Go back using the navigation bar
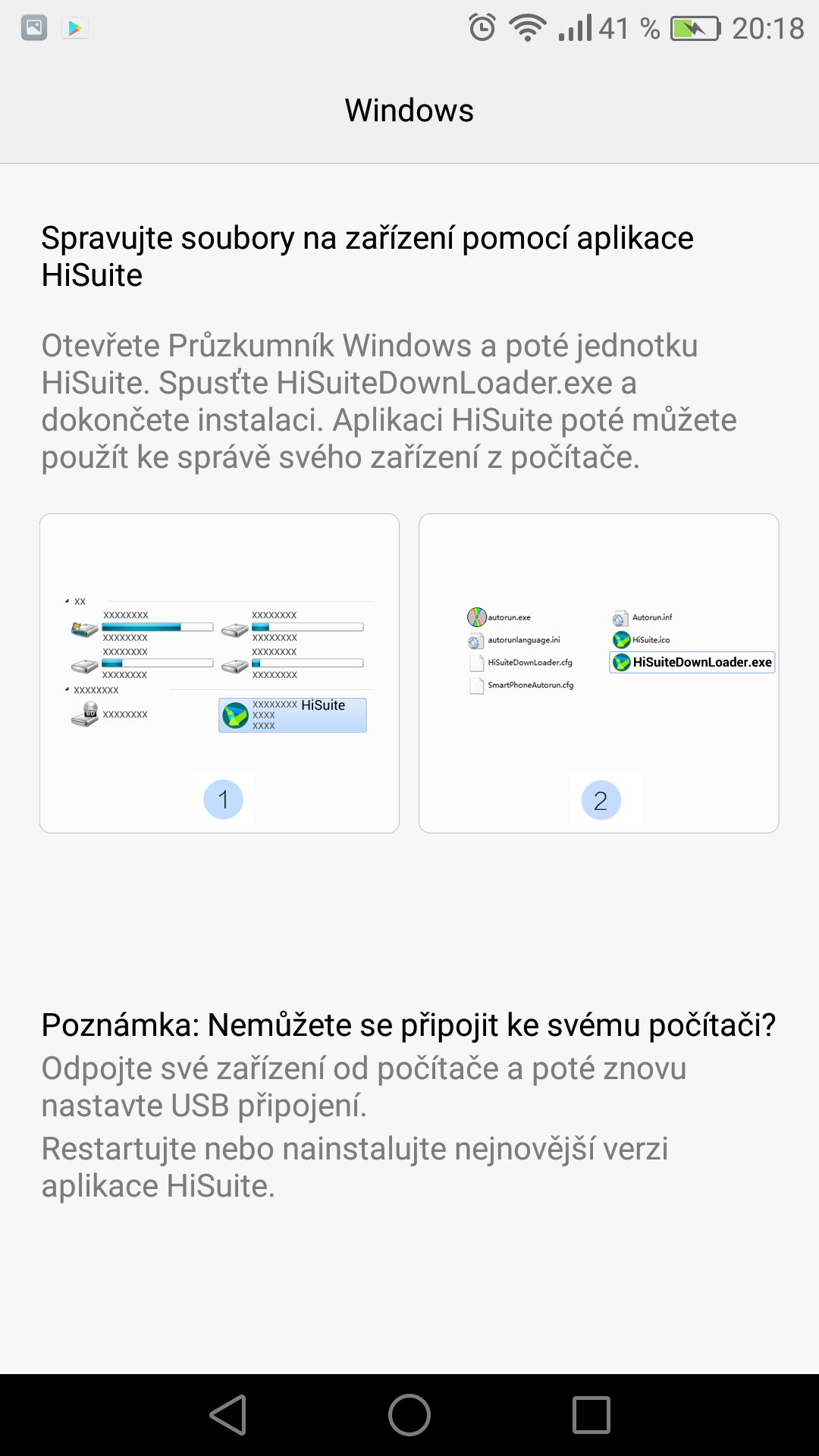819x1456 pixels. coord(227,1415)
